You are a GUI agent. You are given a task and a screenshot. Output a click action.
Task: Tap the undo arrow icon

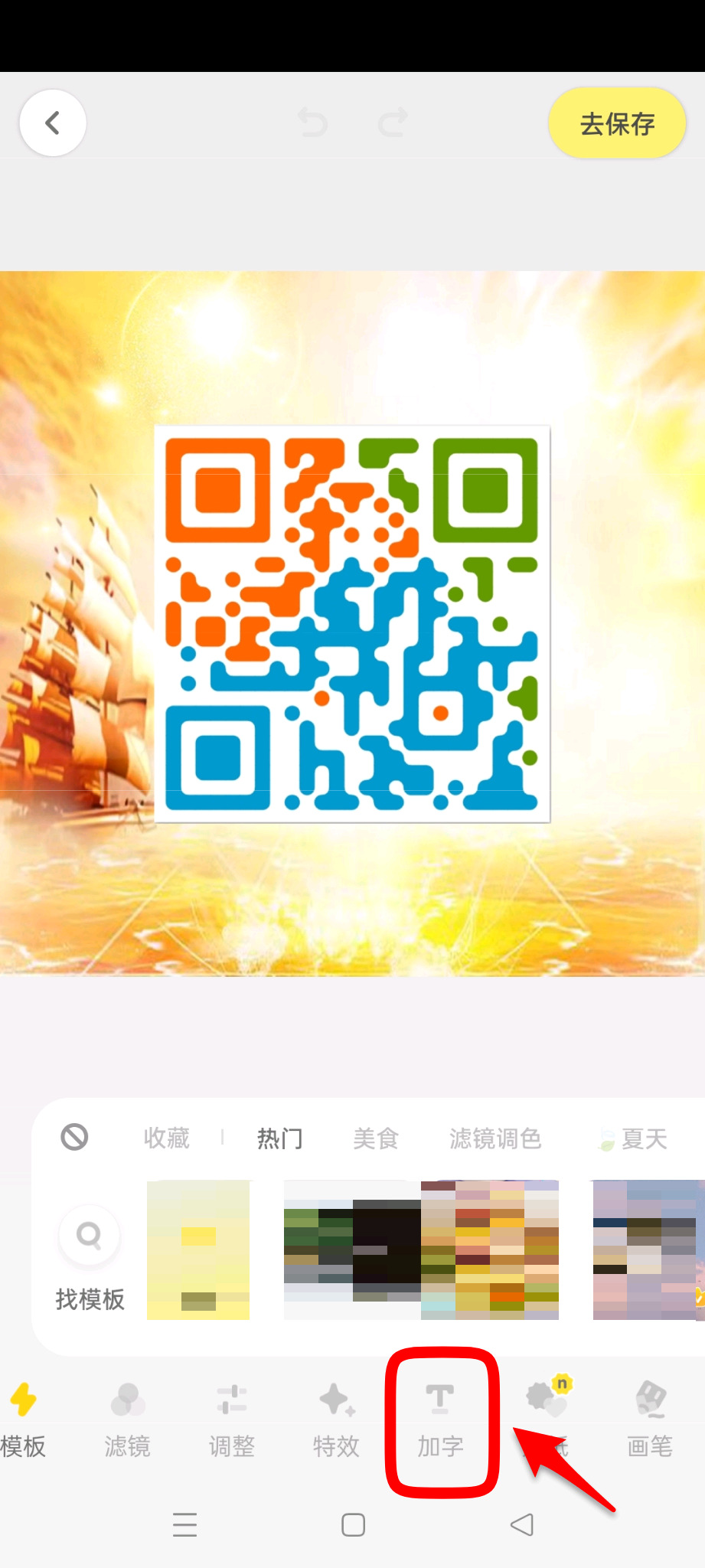click(312, 122)
